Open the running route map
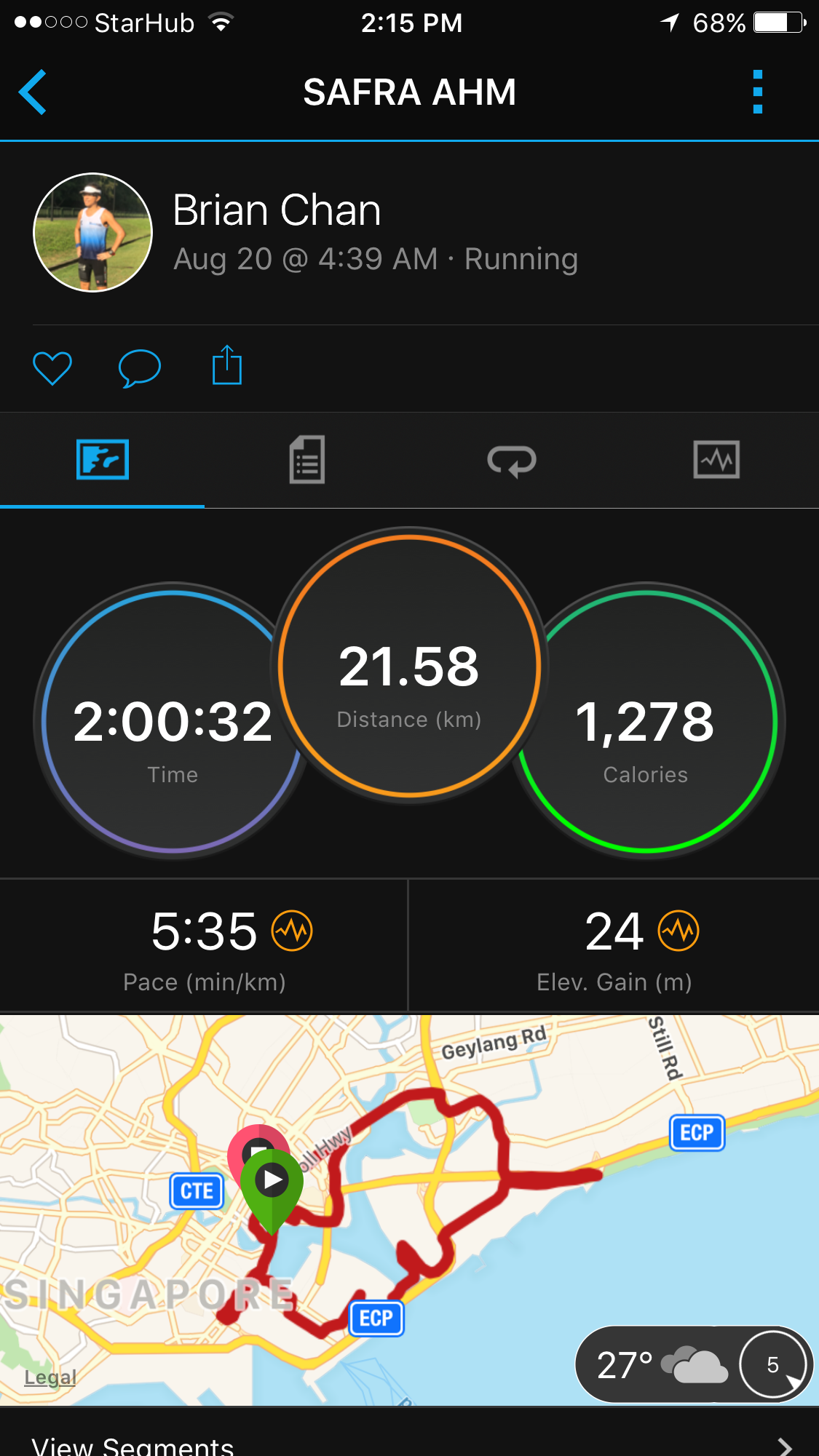Screen dimensions: 819x1456 click(x=409, y=1209)
